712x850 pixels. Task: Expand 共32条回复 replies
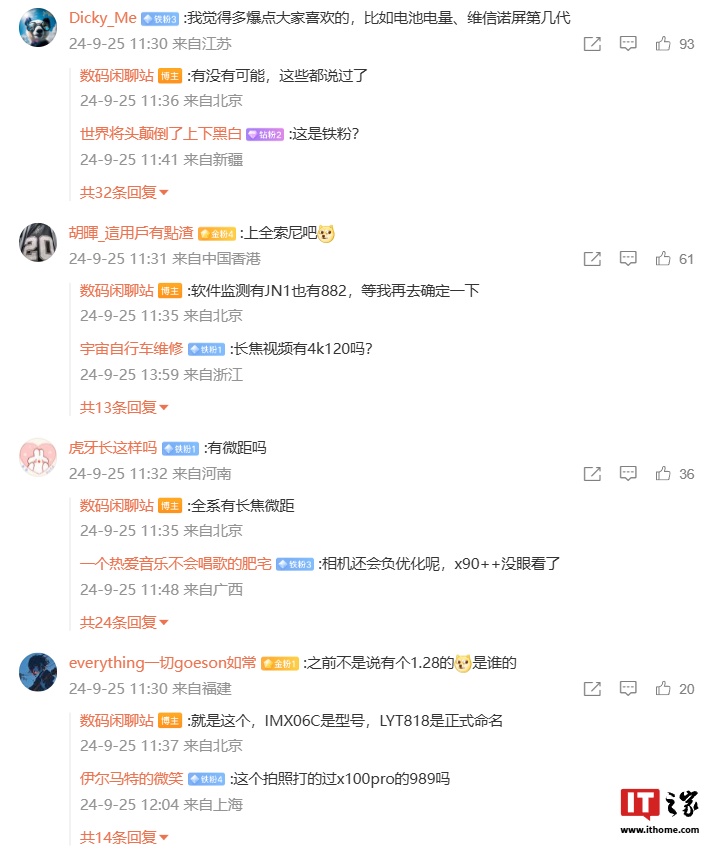click(124, 192)
